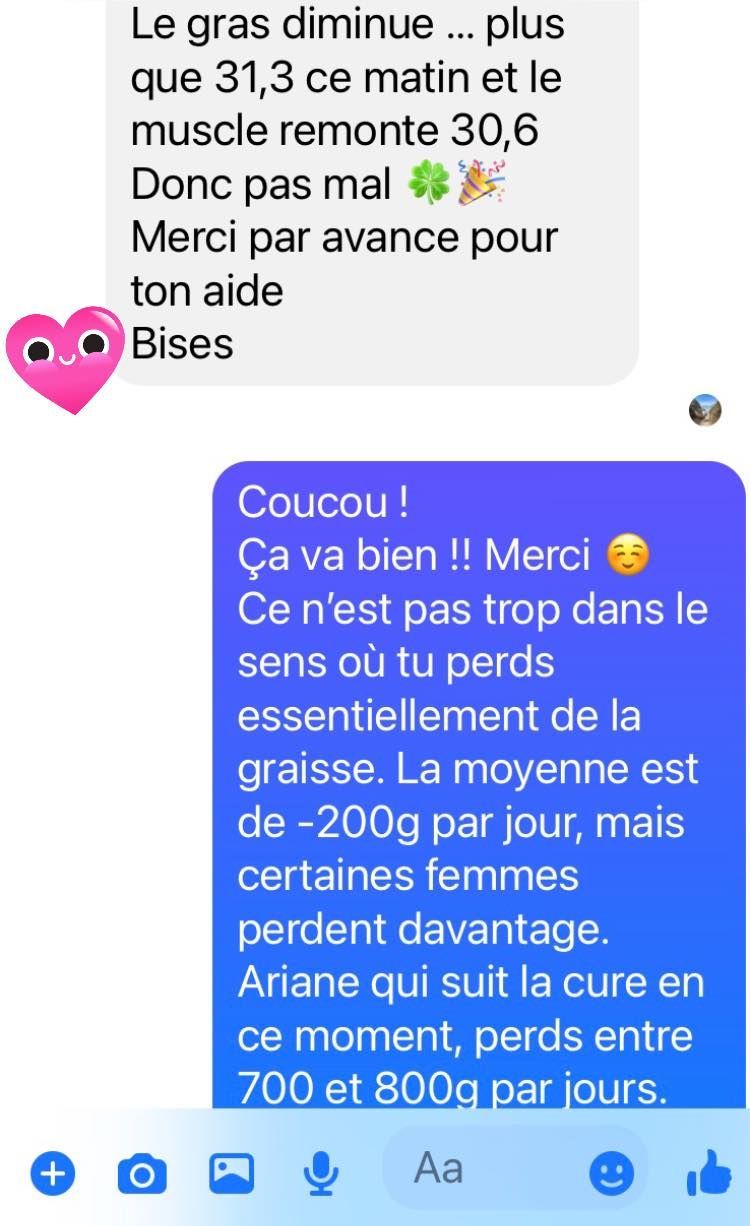Record a voice message with the microphone
750x1226 pixels.
click(322, 1174)
